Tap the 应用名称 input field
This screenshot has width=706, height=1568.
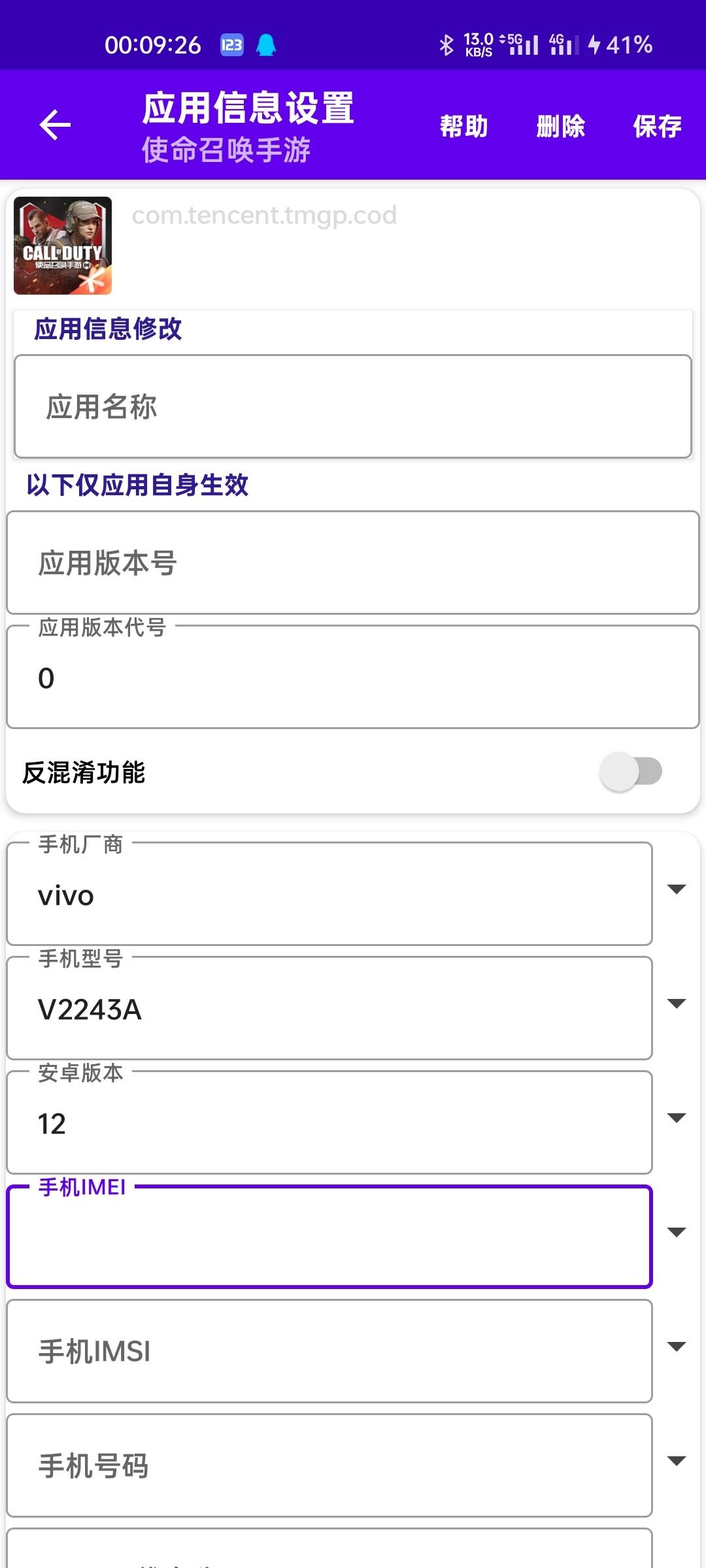click(x=353, y=406)
